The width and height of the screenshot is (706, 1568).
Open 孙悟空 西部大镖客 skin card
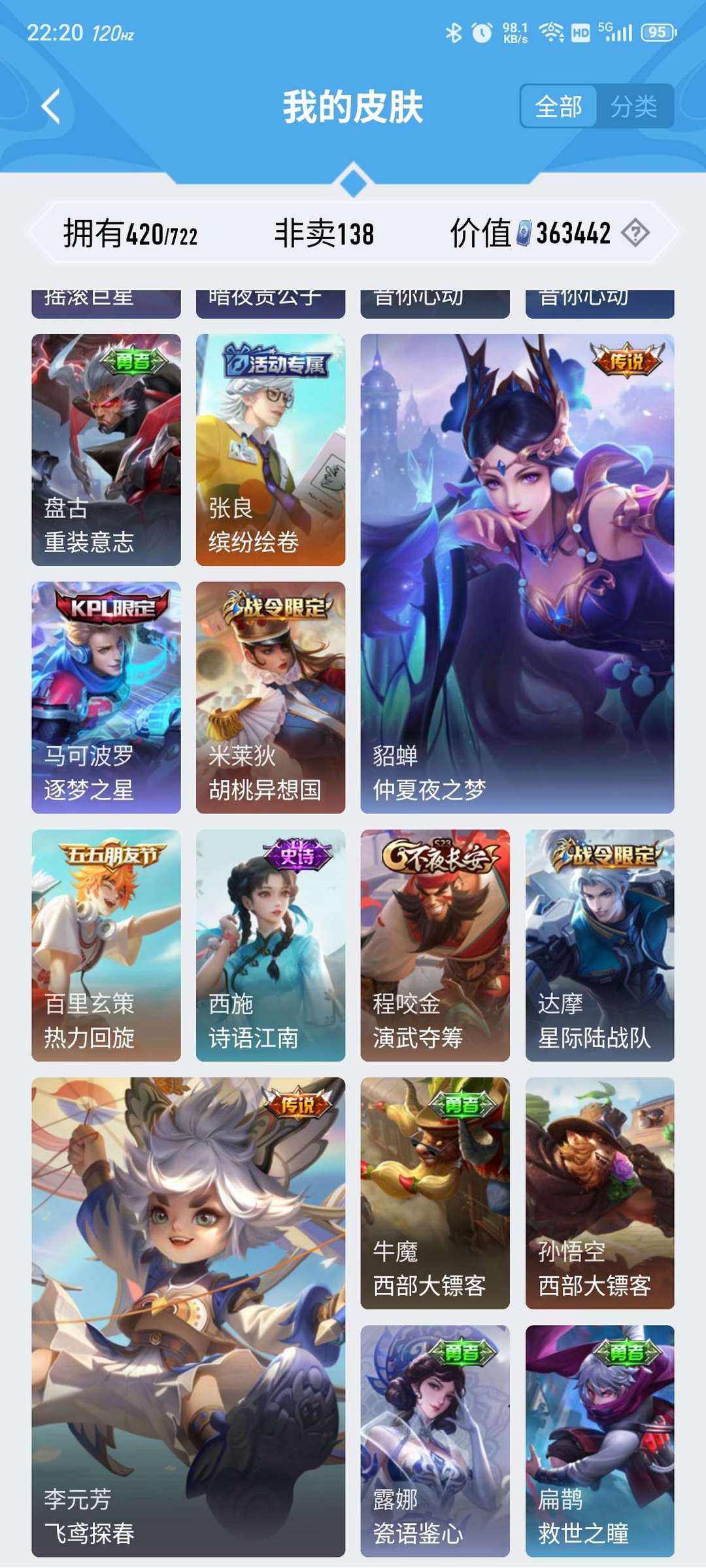[599, 1193]
